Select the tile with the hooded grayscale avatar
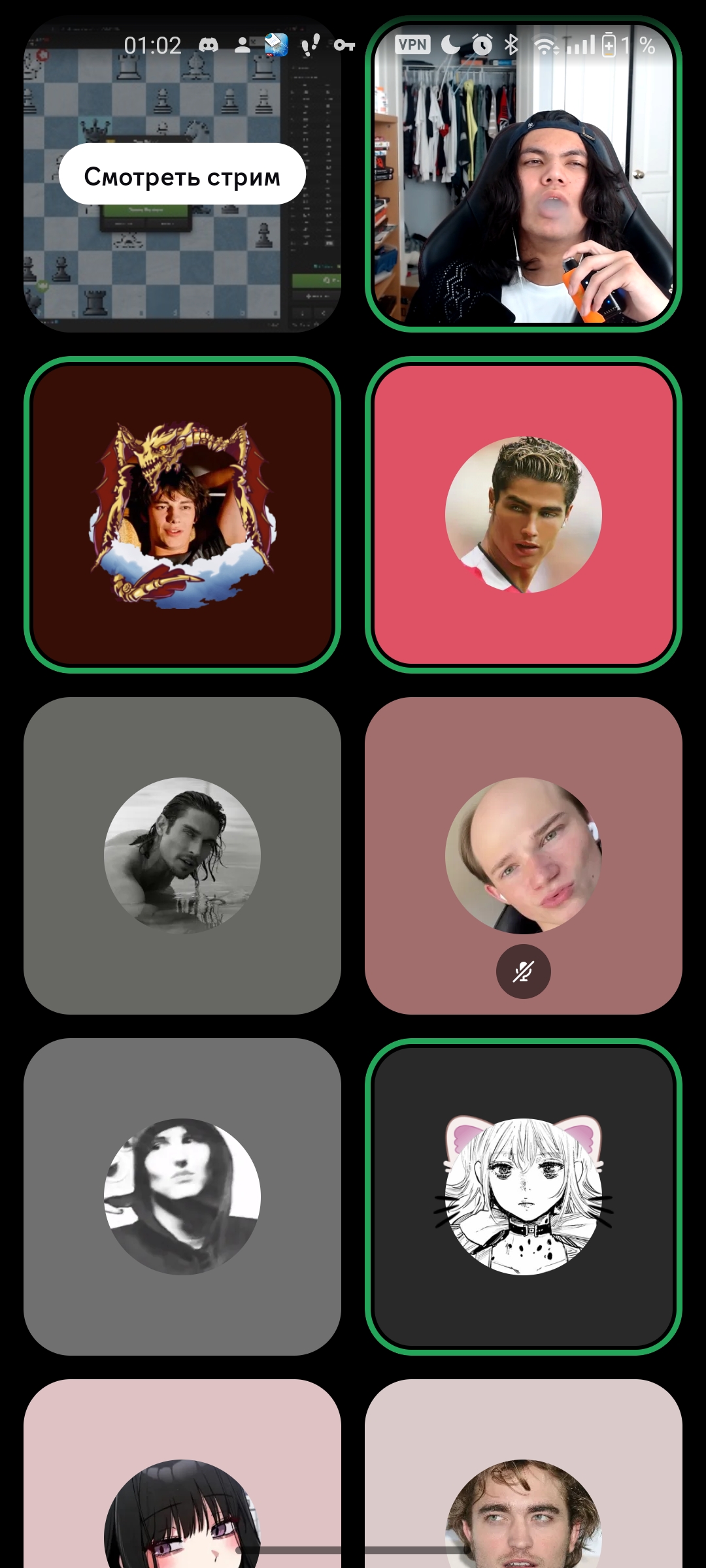 click(x=182, y=1197)
